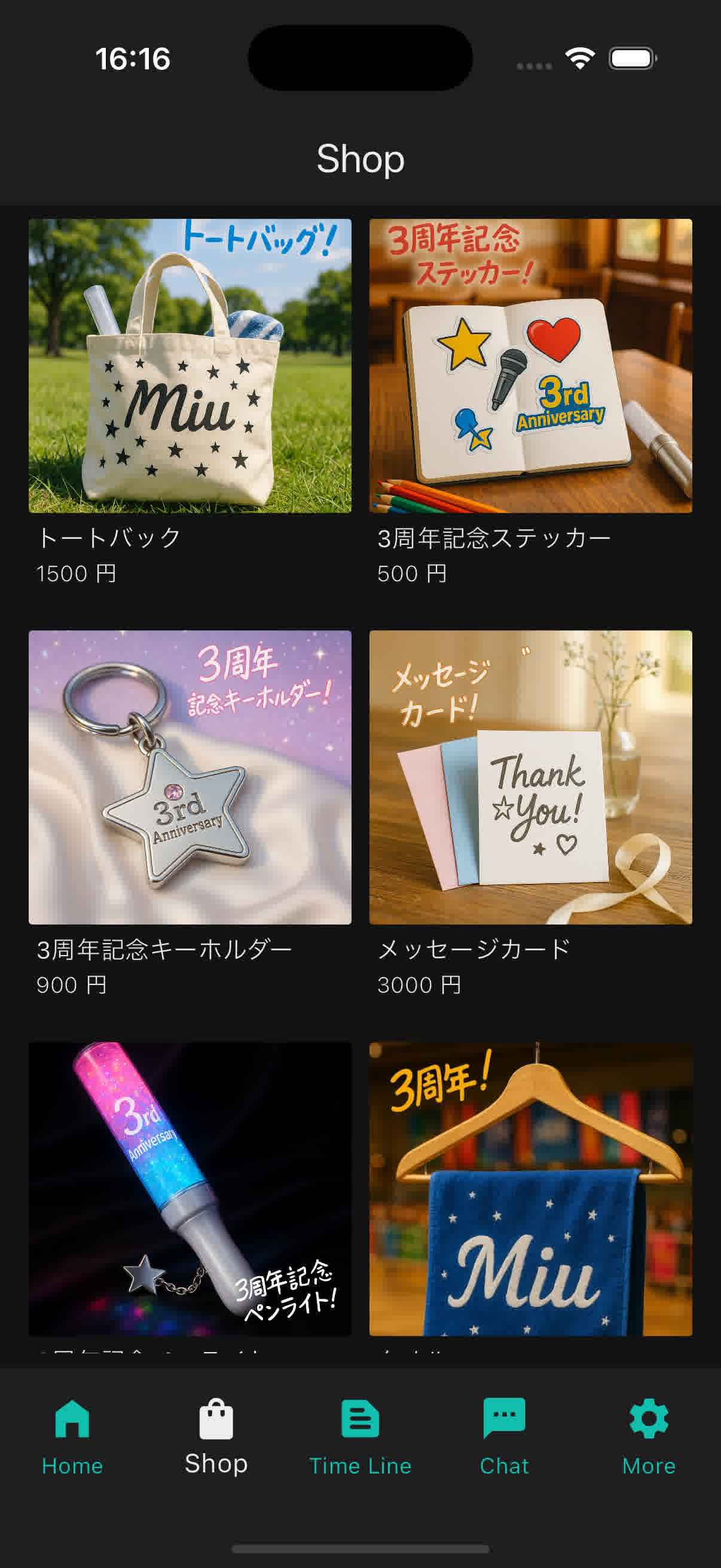Select the Home icon in bottom navigation

73,1420
